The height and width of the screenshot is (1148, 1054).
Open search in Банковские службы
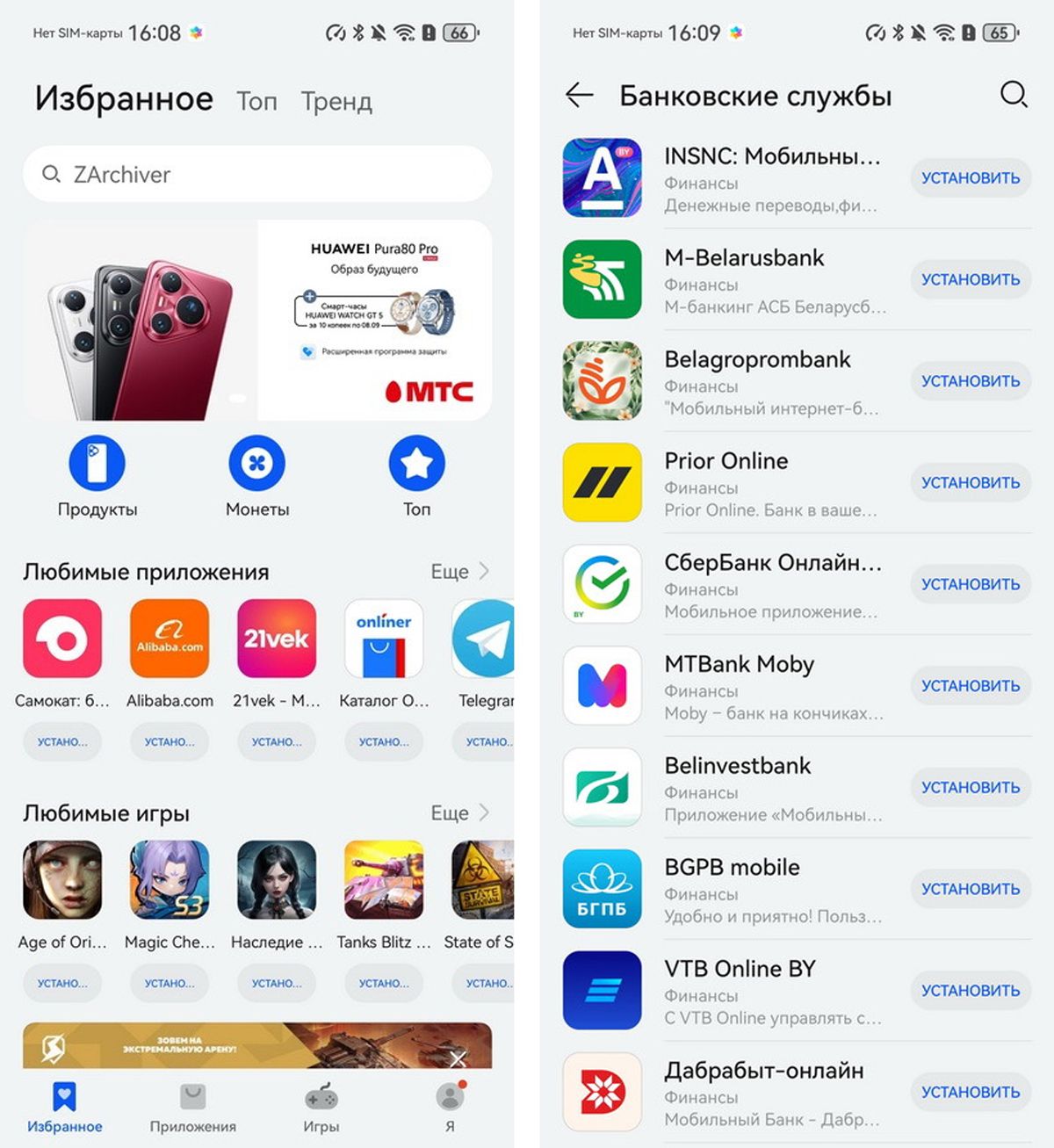click(x=1014, y=94)
